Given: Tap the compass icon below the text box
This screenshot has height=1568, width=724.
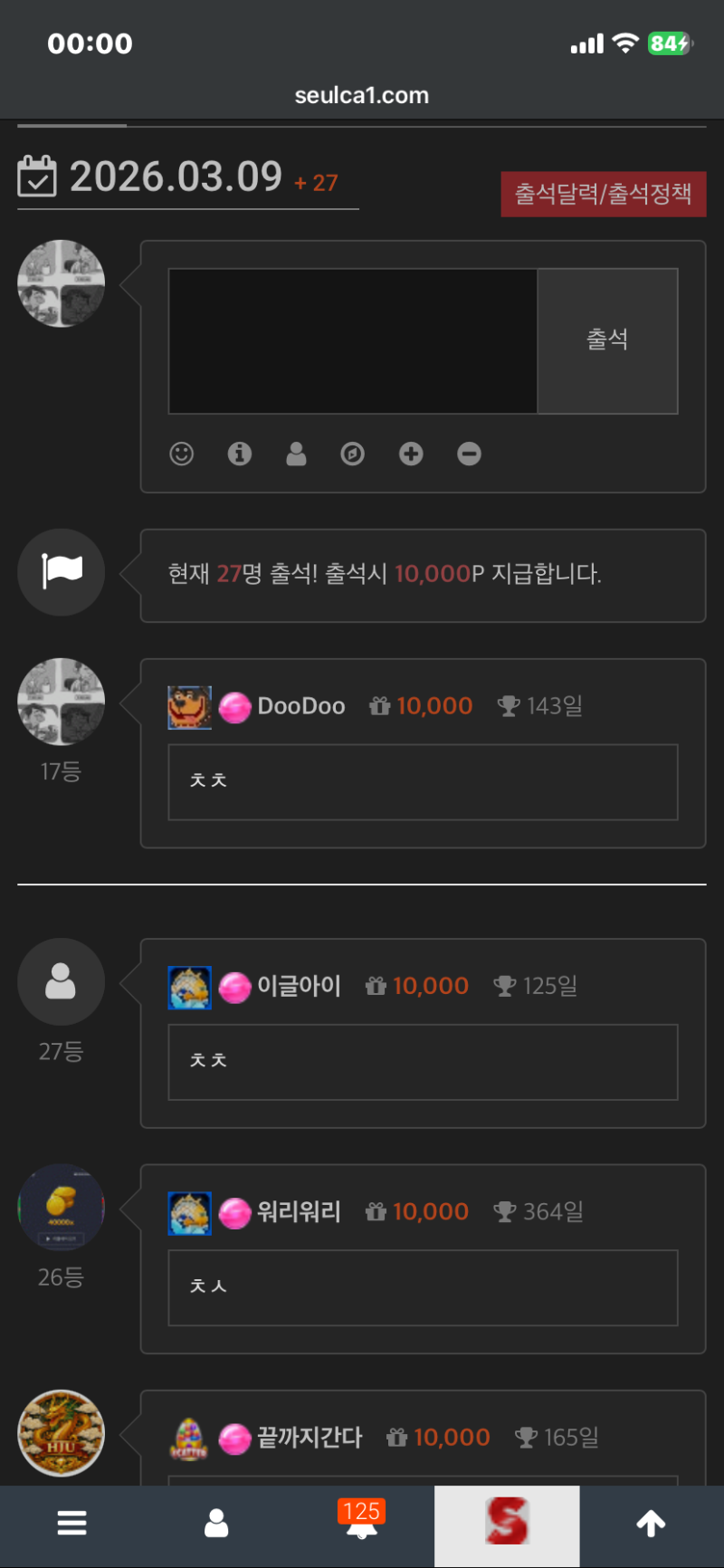Looking at the screenshot, I should tap(353, 454).
